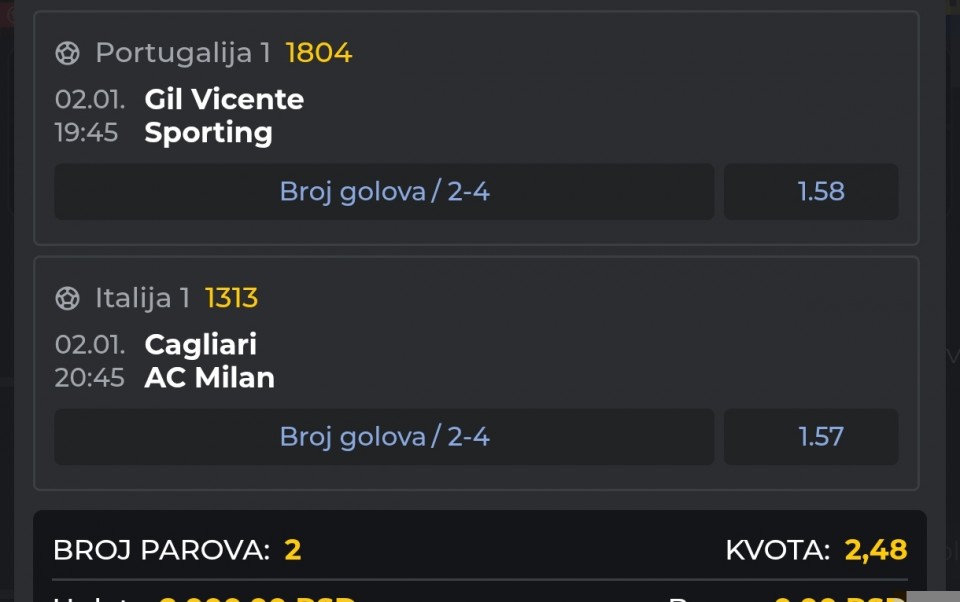960x602 pixels.
Task: Open the Cagliari vs AC Milan match card
Action: point(210,361)
